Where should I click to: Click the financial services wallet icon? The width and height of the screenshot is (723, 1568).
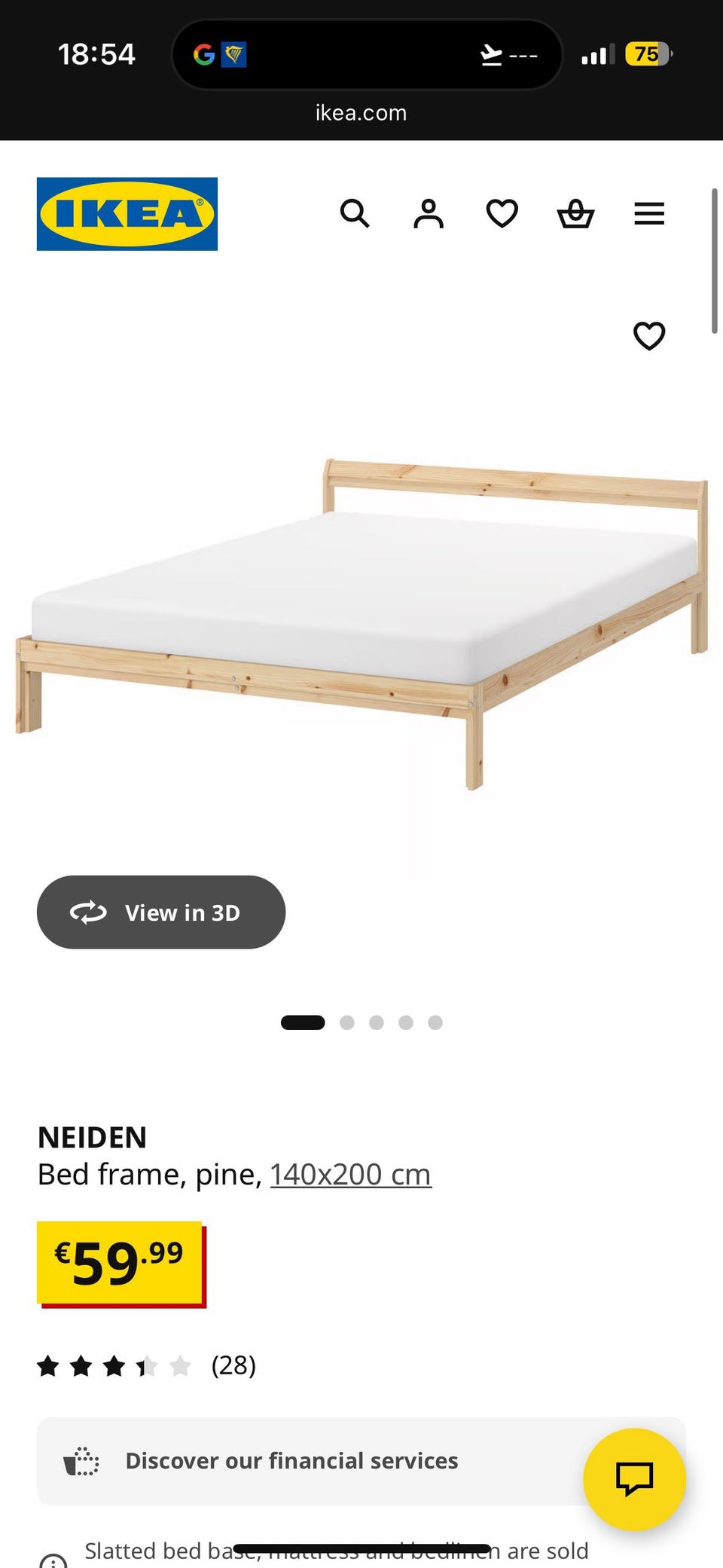81,1460
